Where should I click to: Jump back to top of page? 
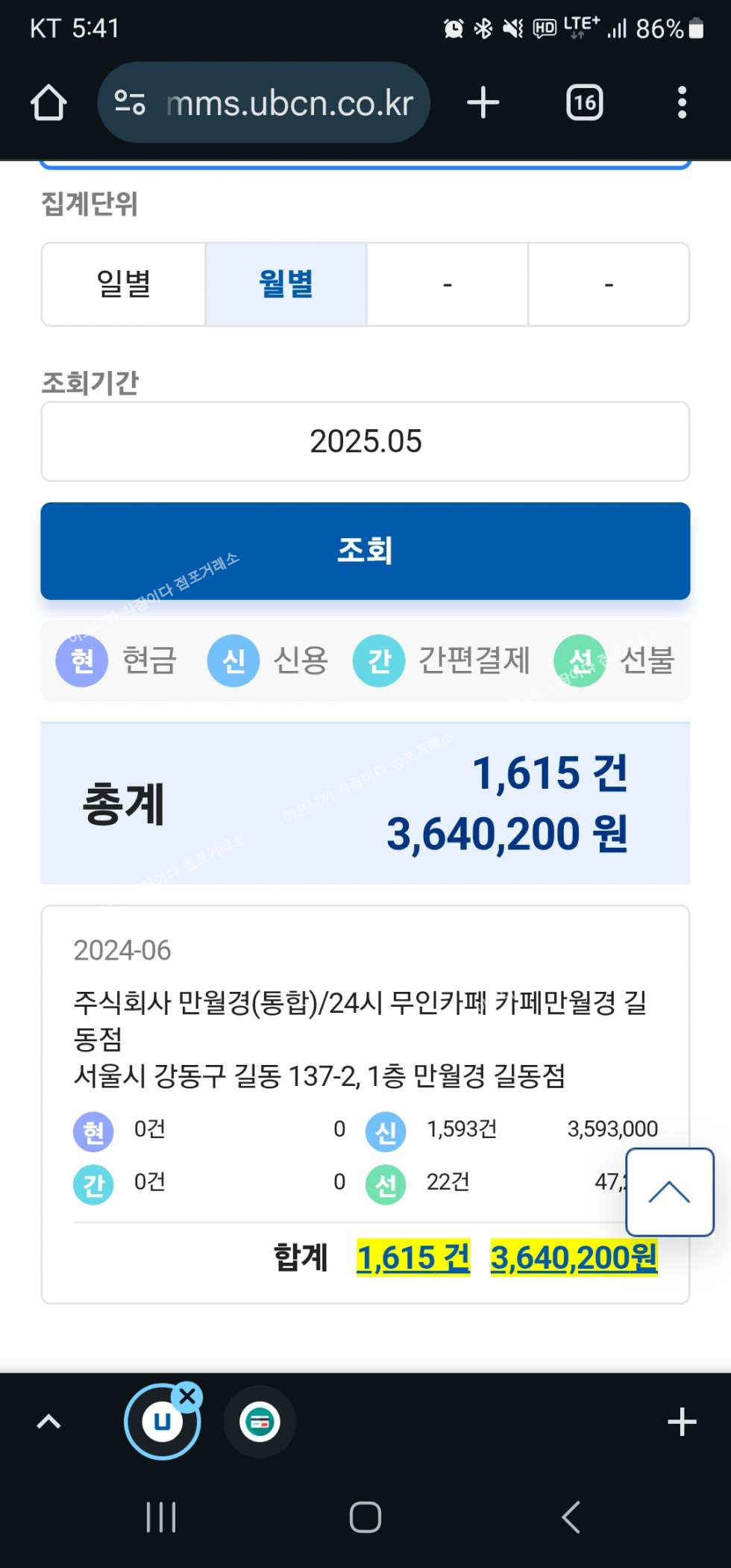pyautogui.click(x=669, y=1192)
